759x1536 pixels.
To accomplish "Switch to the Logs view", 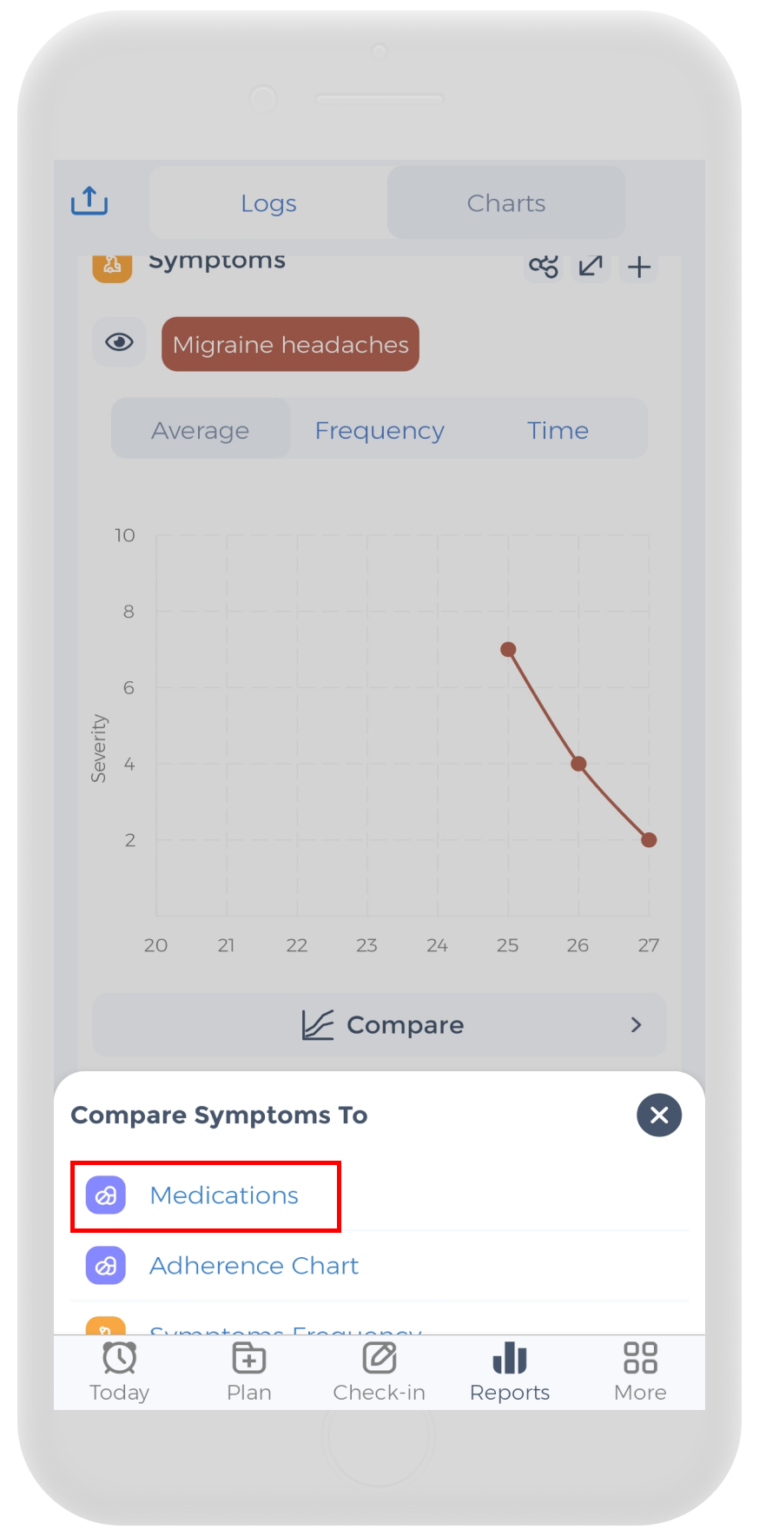I will [268, 203].
